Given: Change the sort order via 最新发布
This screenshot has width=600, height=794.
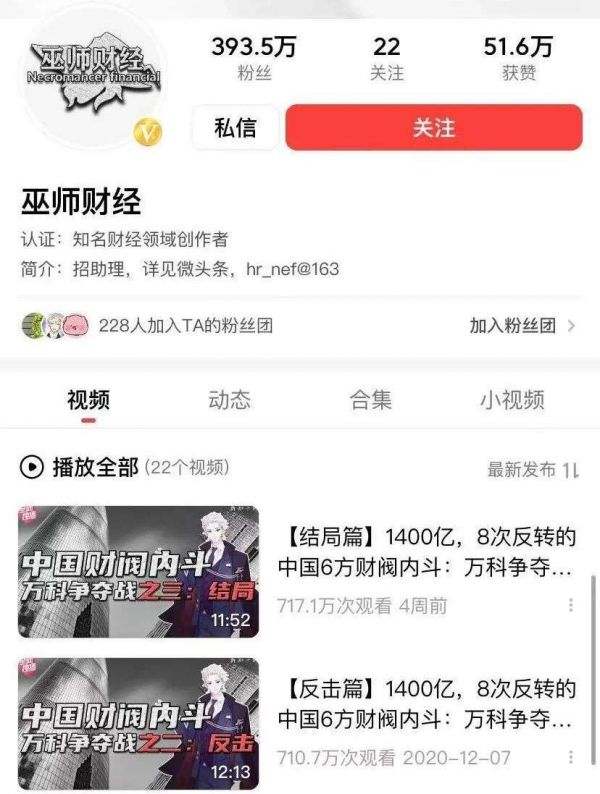Looking at the screenshot, I should 531,469.
